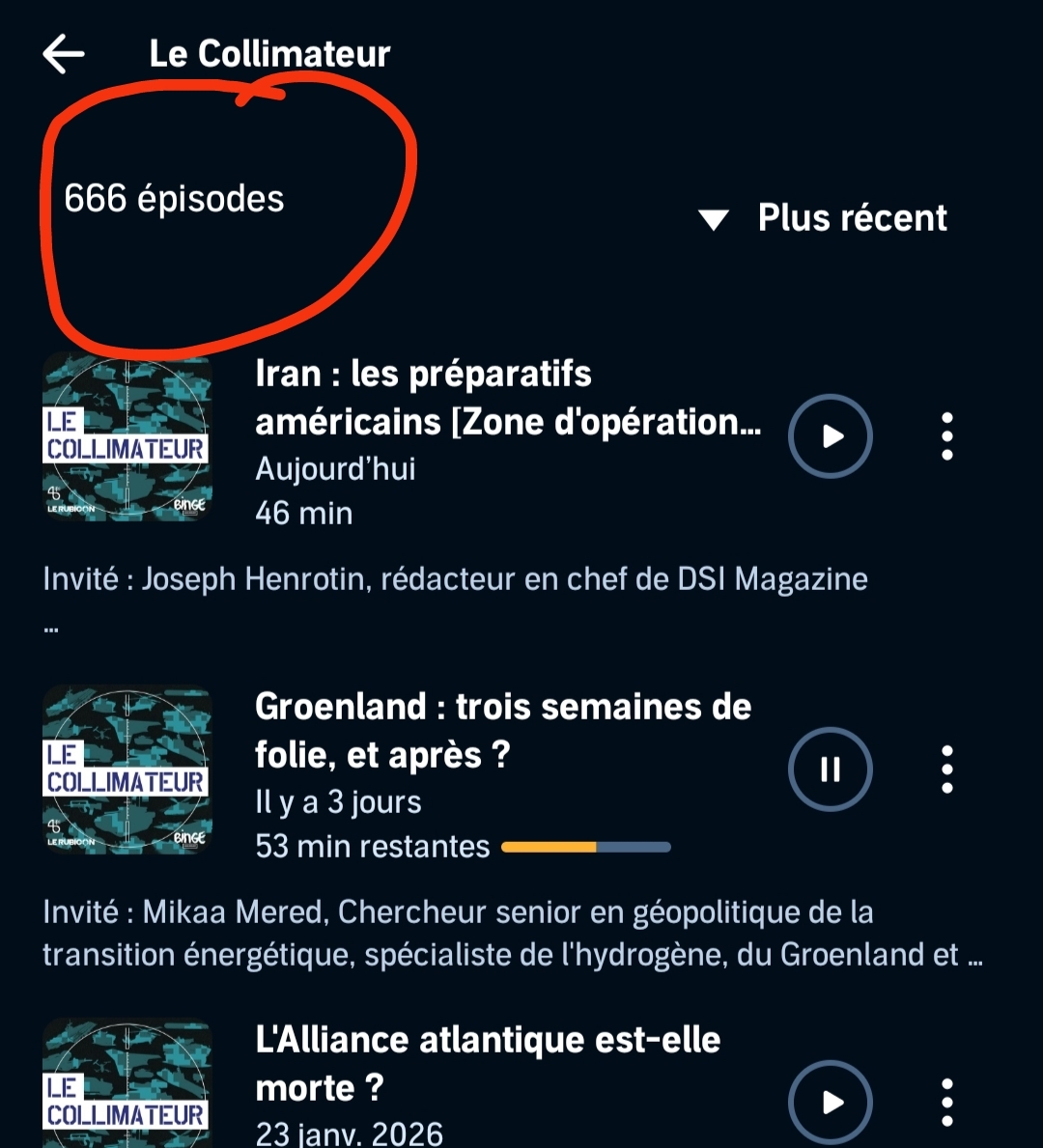Open the Iran : les préparatifs américains episode

(507, 398)
